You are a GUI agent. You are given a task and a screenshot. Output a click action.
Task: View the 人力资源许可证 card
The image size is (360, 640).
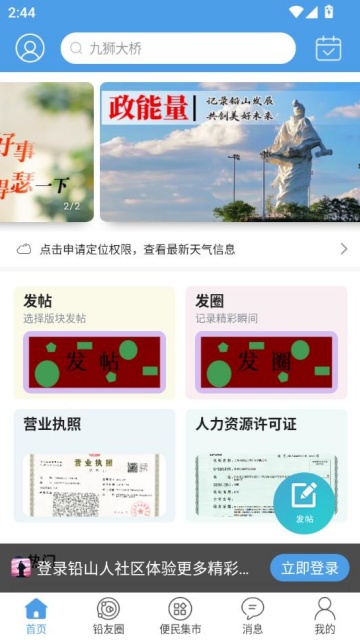click(x=267, y=465)
